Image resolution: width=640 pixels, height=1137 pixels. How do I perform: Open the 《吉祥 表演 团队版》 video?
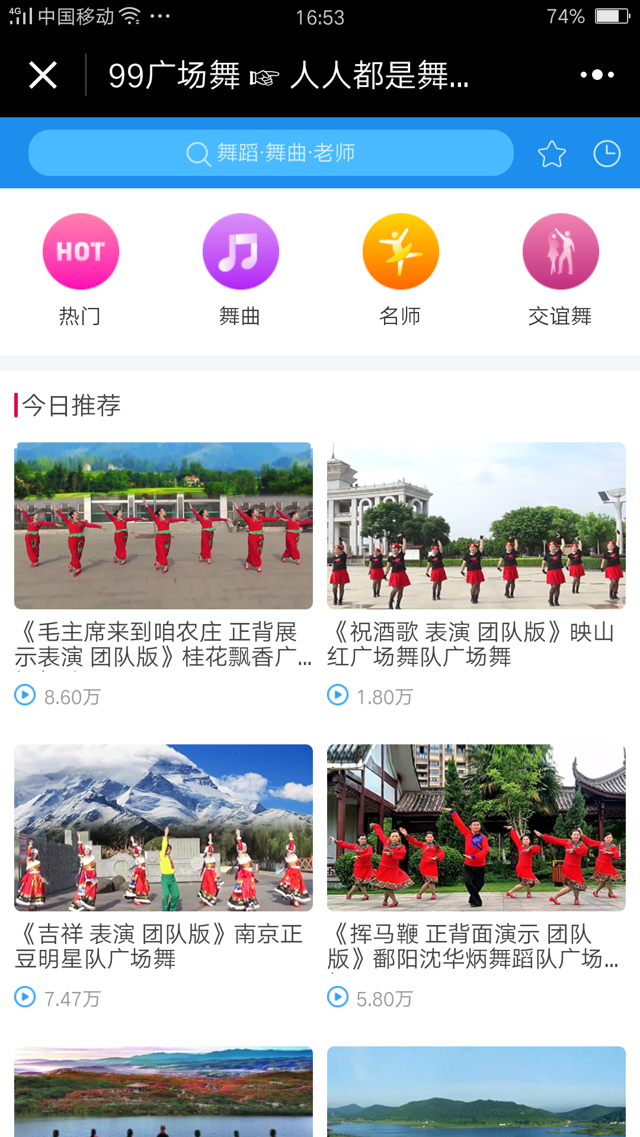(163, 828)
